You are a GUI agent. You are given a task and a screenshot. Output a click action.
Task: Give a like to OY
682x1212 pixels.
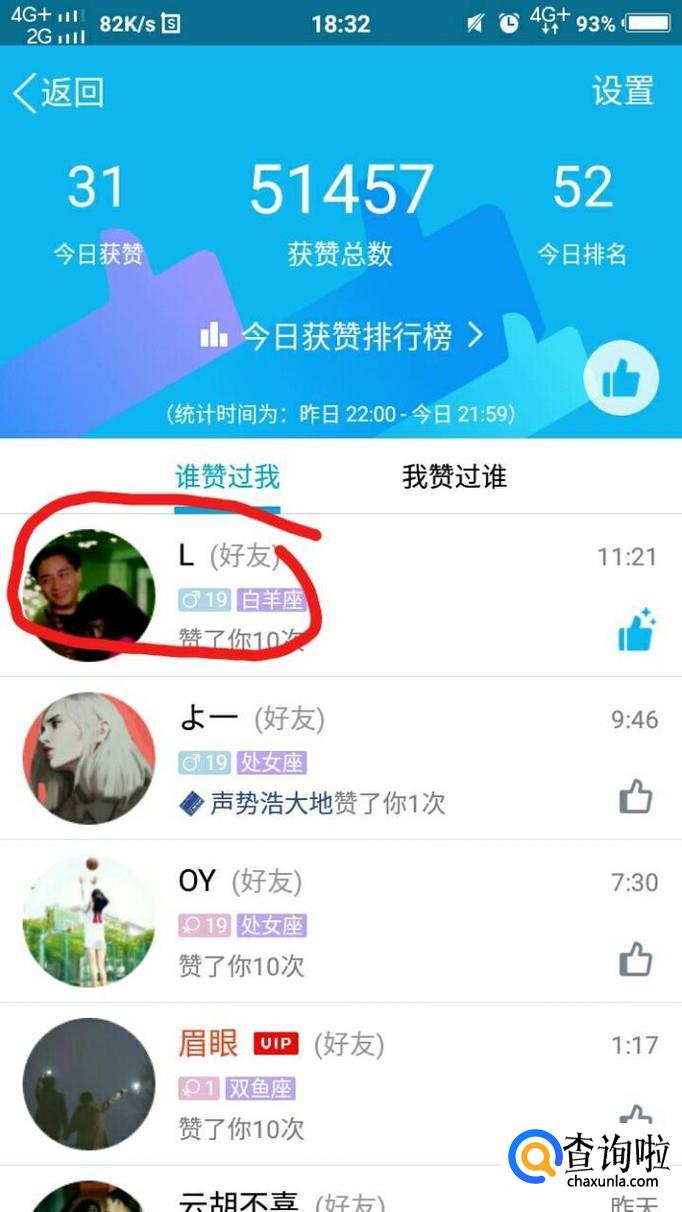tap(635, 961)
